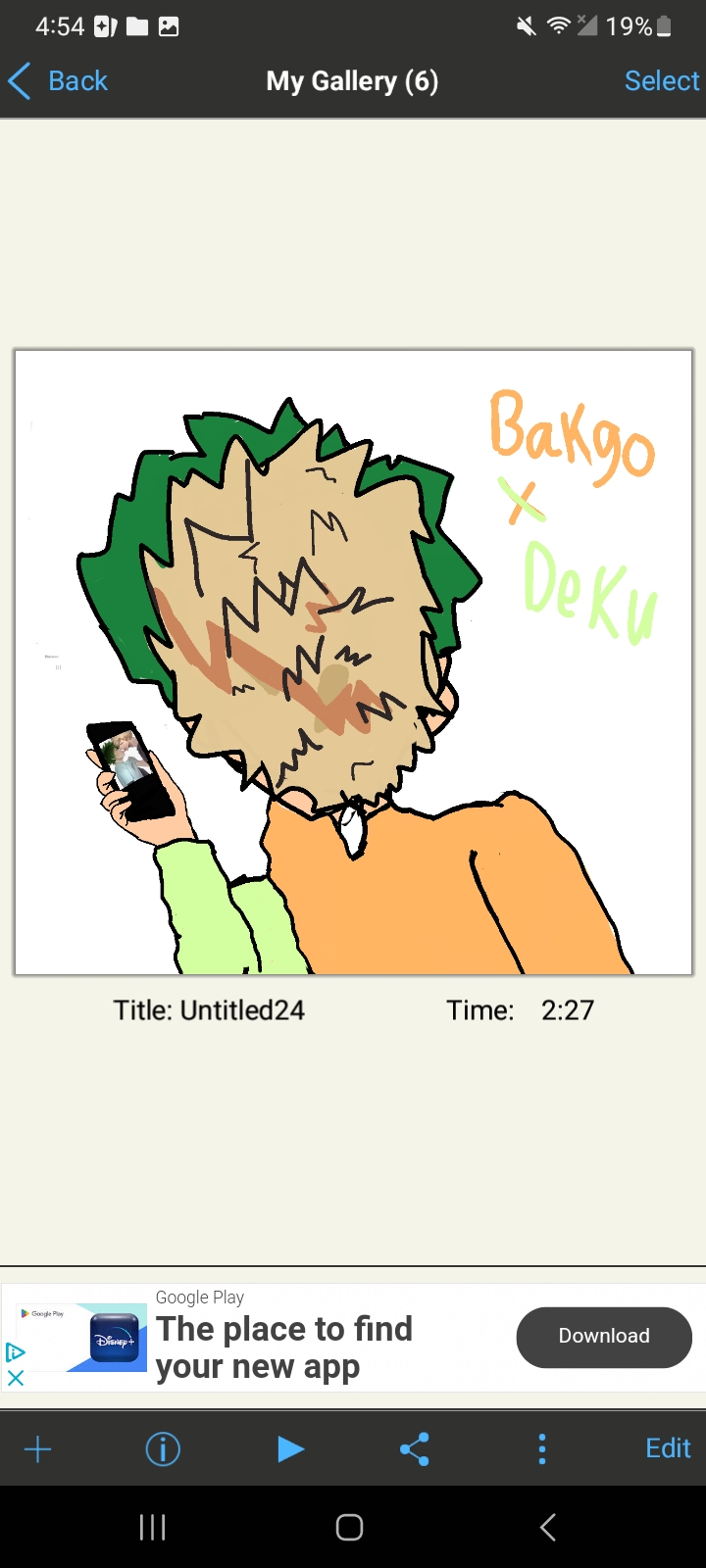Screen dimensions: 706x1568
Task: Tap Download on the Google Play ad
Action: click(604, 1337)
